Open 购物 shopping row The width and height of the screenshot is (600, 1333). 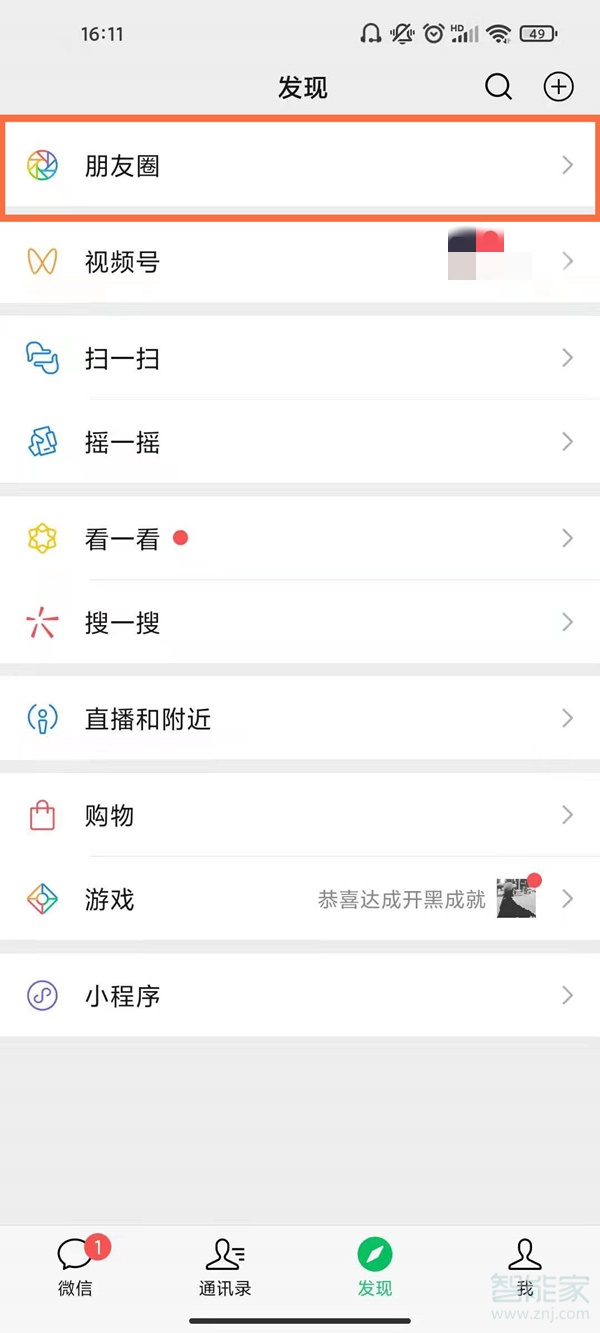[x=300, y=816]
